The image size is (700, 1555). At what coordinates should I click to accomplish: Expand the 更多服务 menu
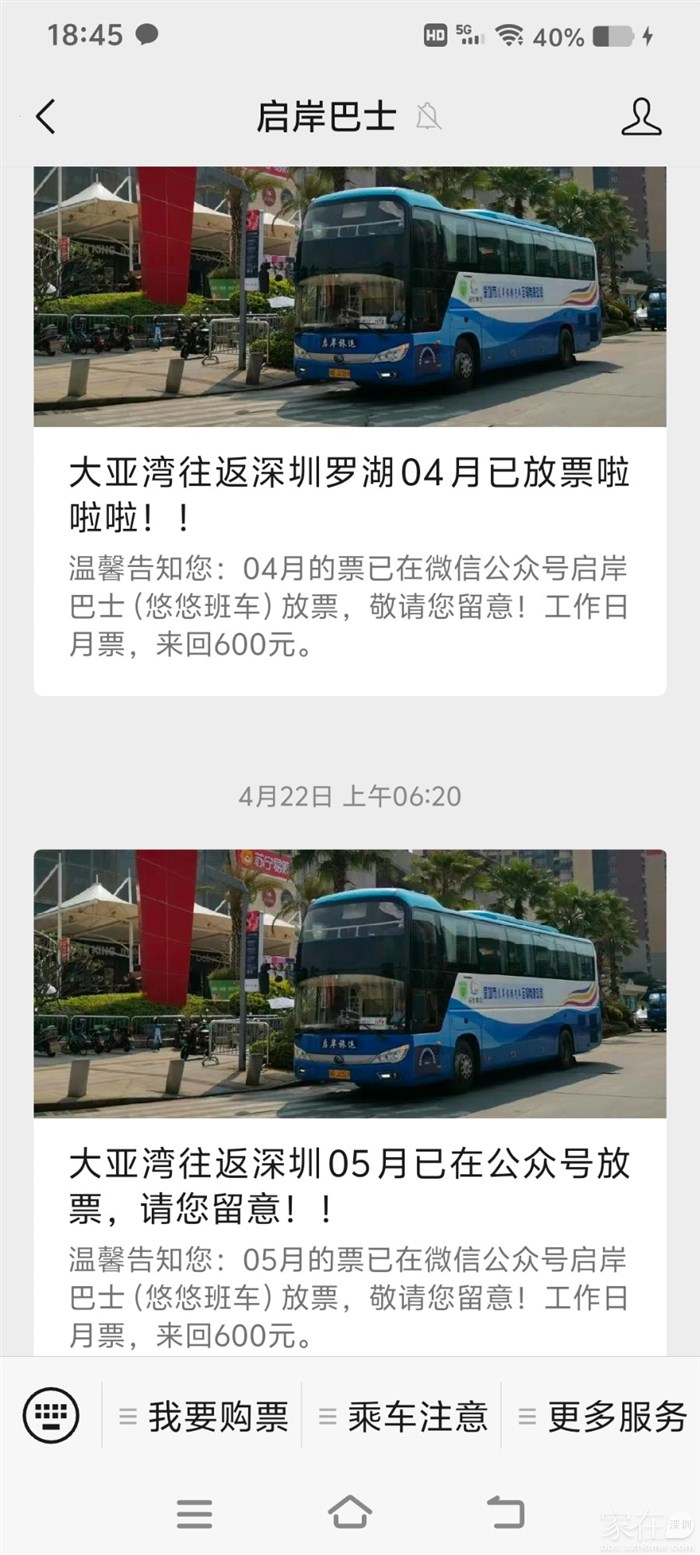(x=602, y=1416)
